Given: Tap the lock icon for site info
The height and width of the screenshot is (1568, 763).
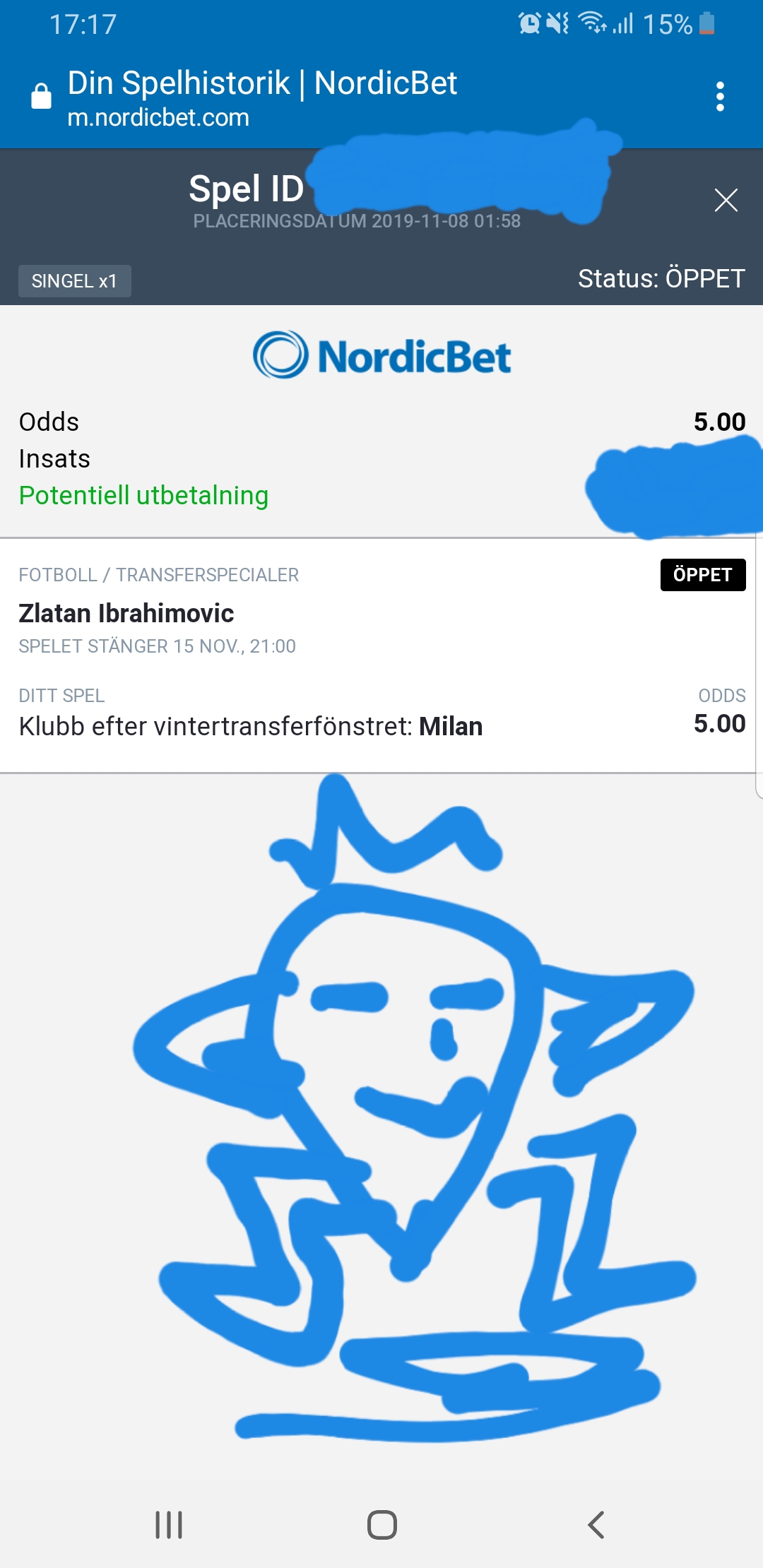Looking at the screenshot, I should point(42,96).
